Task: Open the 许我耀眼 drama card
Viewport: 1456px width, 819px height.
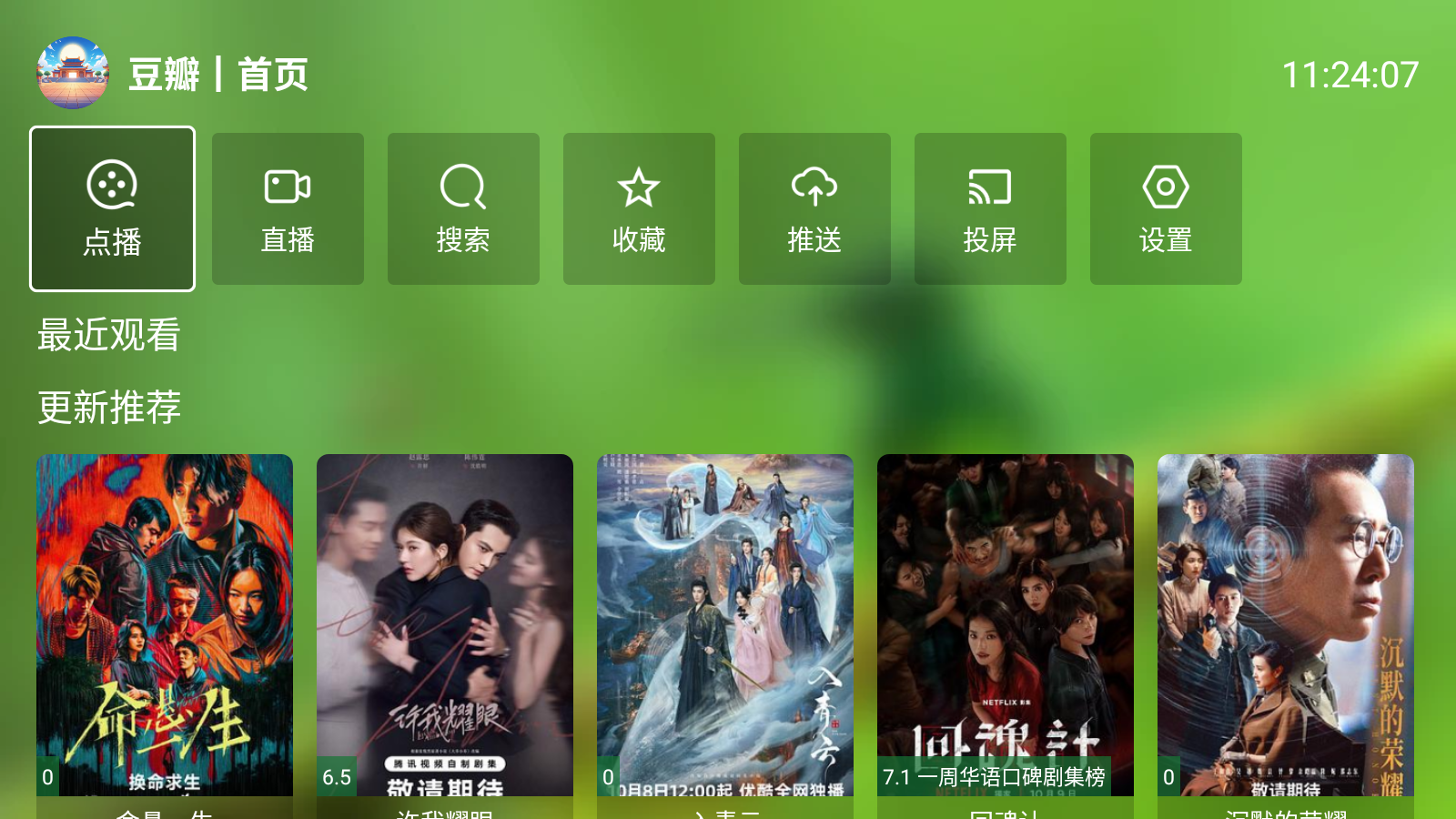Action: [445, 628]
